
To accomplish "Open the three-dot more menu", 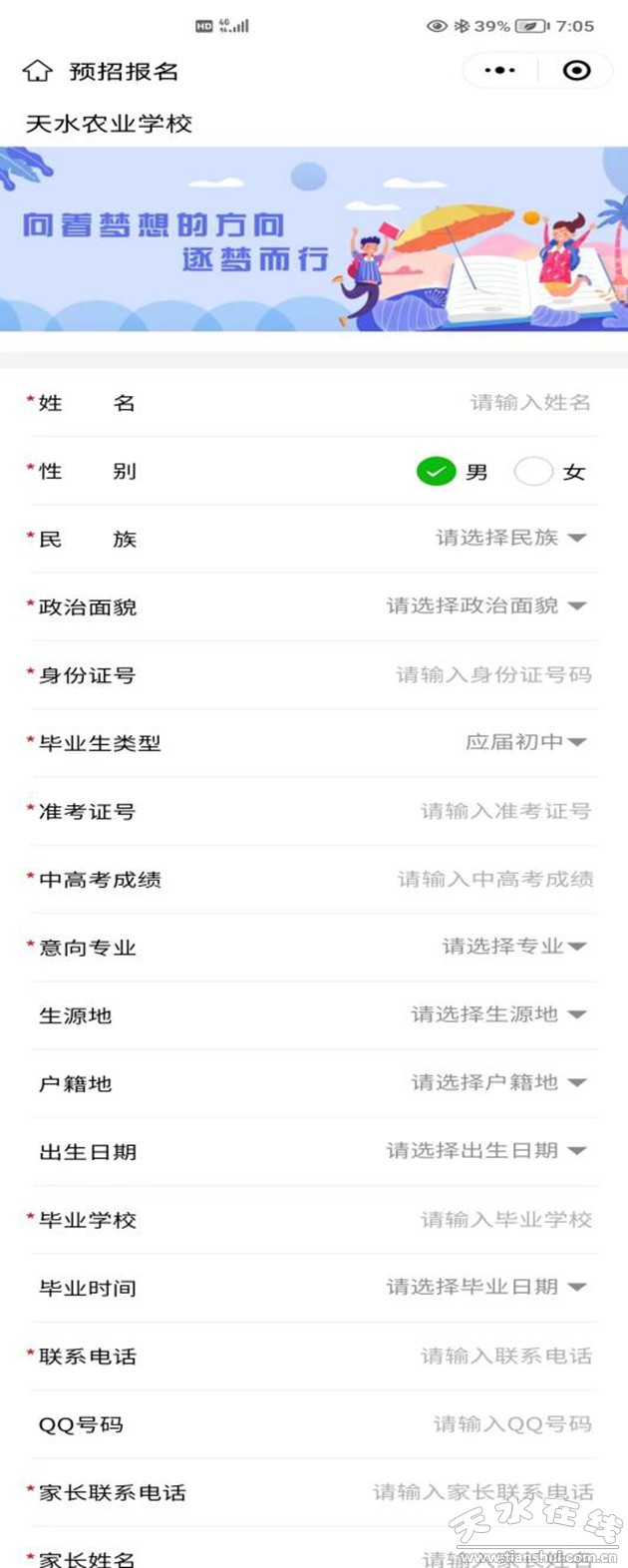I will click(x=499, y=71).
